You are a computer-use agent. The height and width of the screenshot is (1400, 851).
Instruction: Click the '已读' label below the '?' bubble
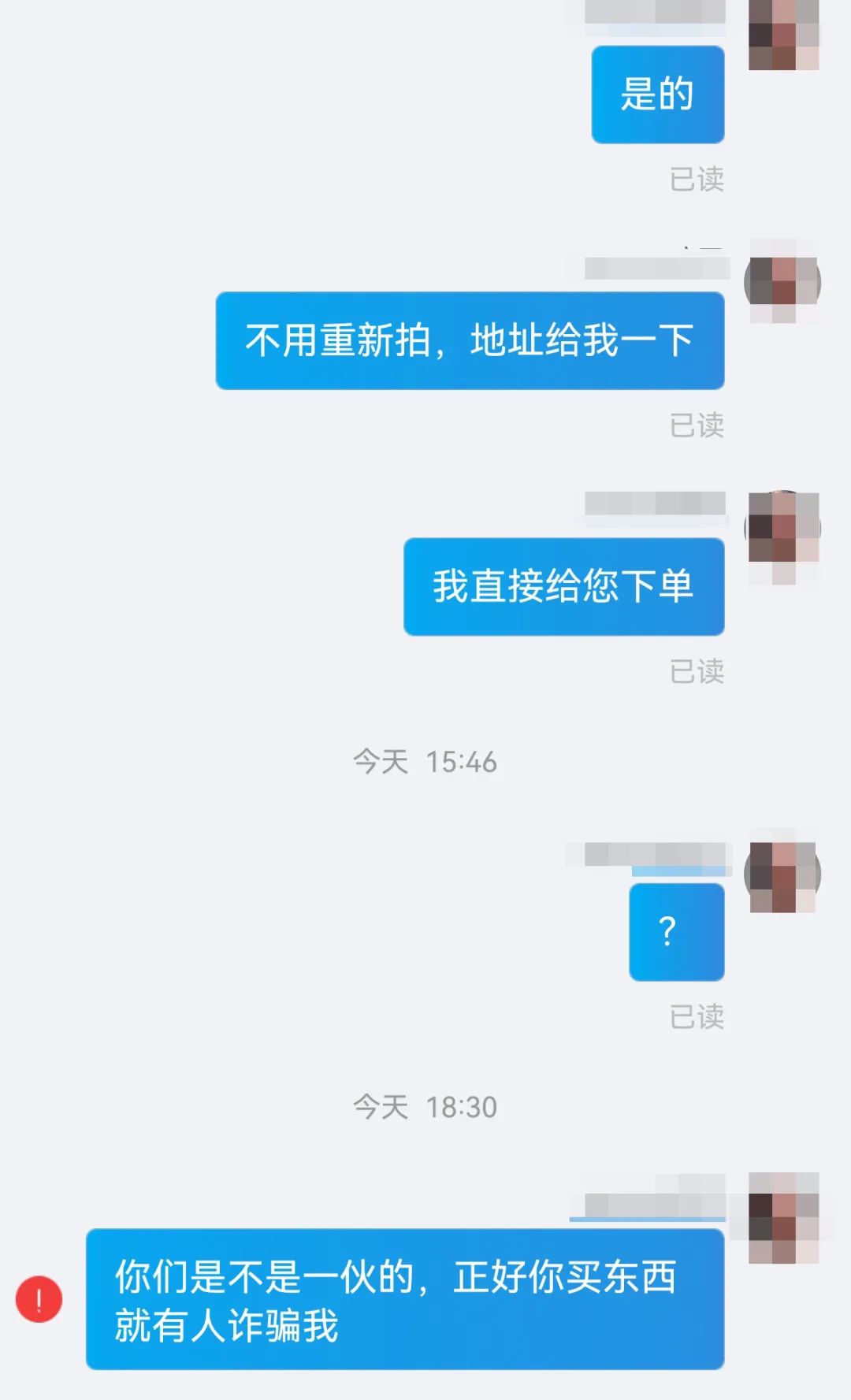[x=697, y=1019]
